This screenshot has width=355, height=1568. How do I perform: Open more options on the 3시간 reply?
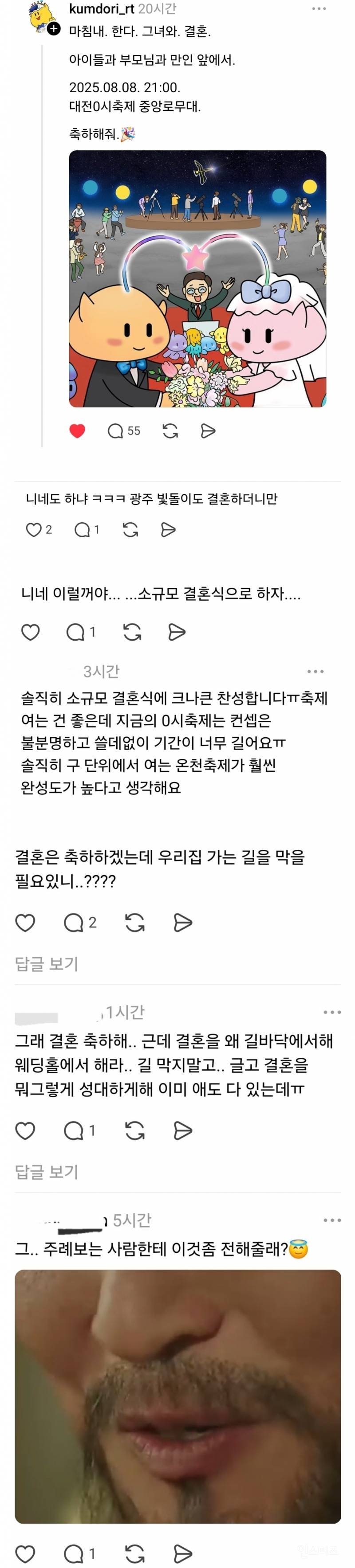tap(316, 671)
